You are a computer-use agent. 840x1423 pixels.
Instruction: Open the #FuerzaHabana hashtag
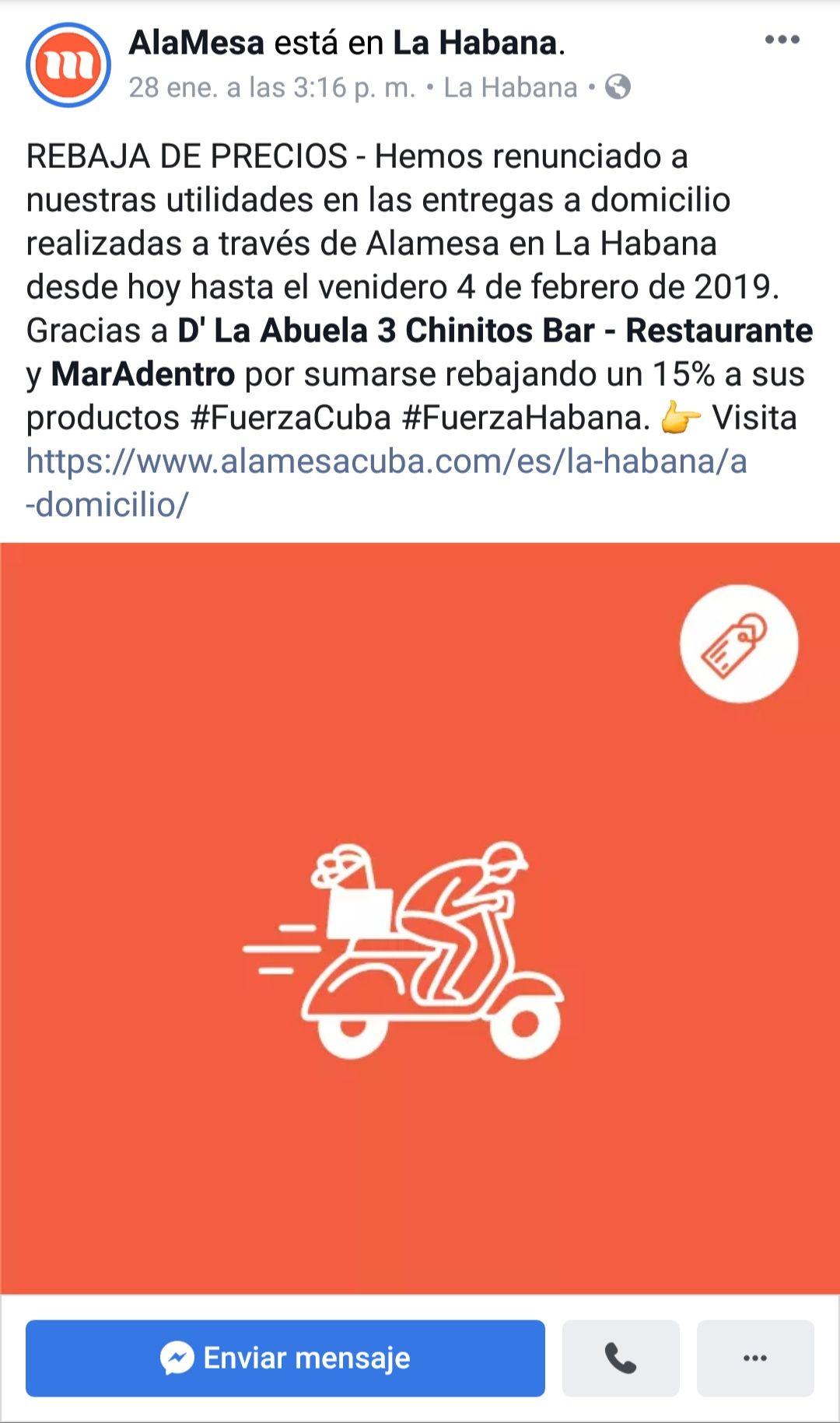(x=526, y=418)
